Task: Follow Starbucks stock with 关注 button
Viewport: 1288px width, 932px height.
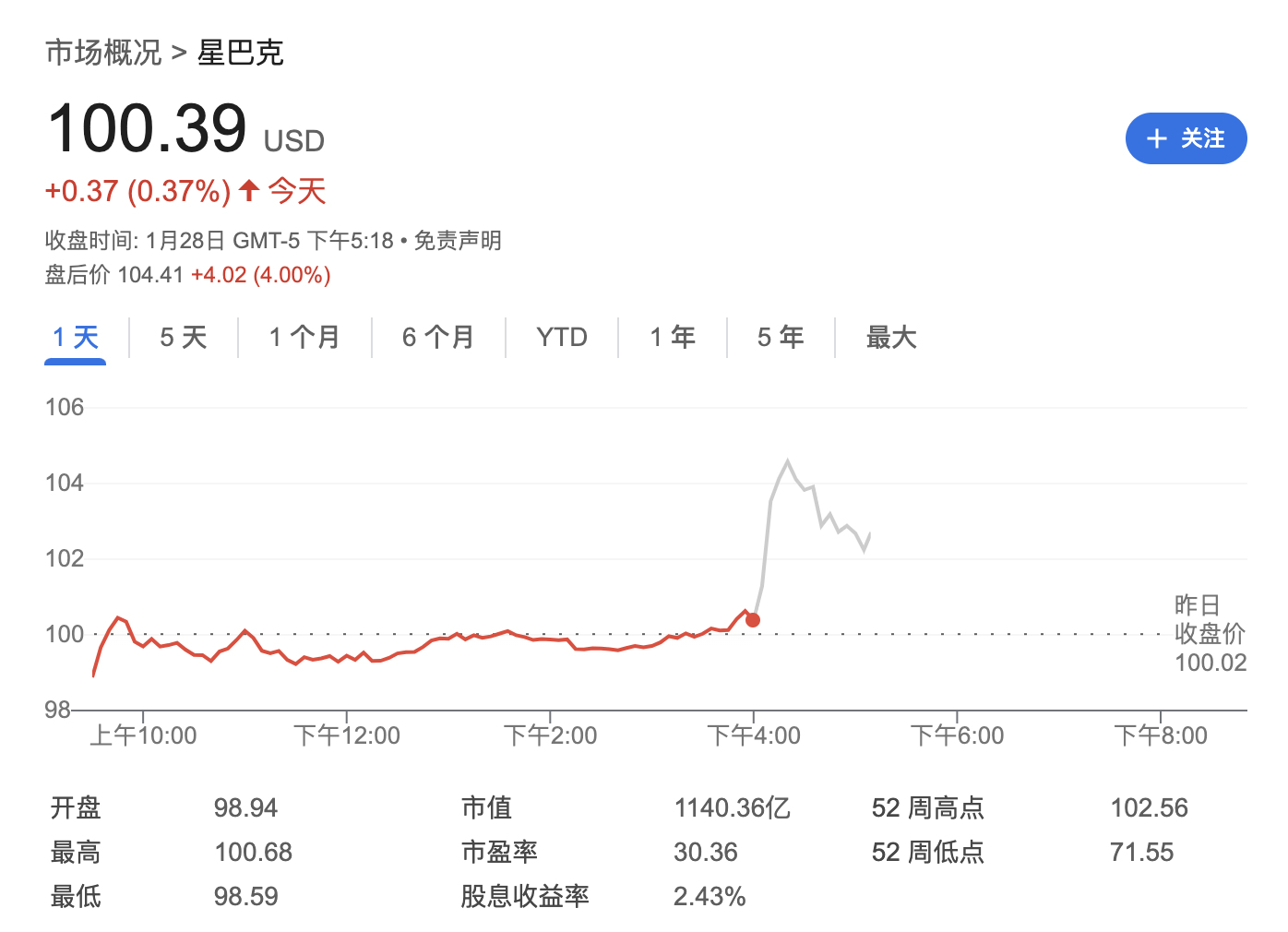Action: (x=1186, y=138)
